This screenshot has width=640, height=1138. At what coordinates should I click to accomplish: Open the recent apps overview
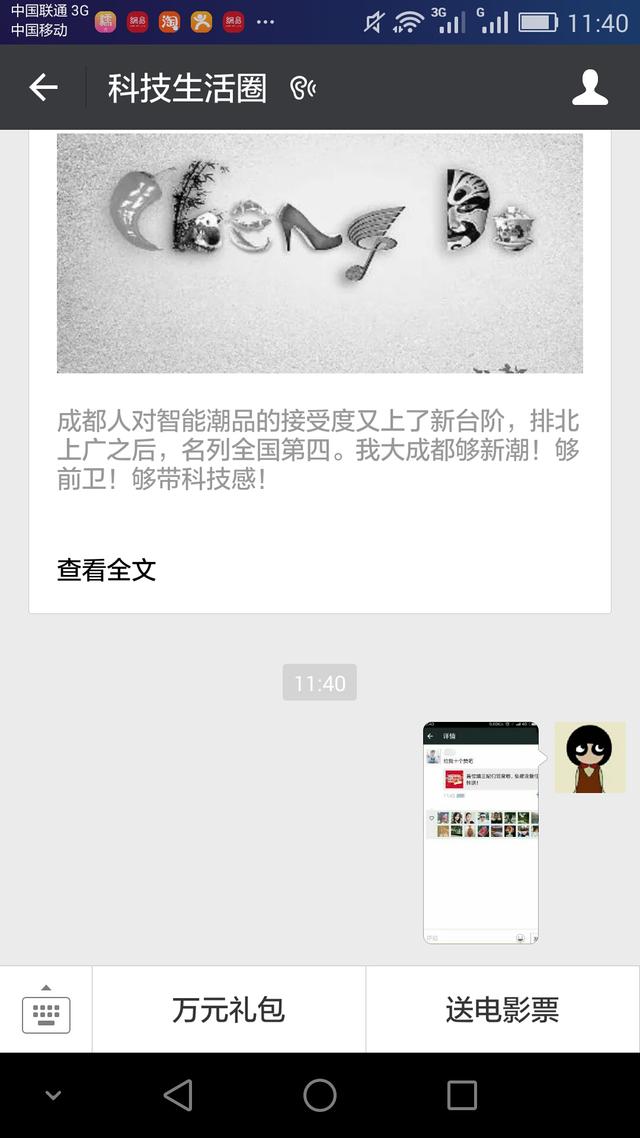tap(461, 1095)
